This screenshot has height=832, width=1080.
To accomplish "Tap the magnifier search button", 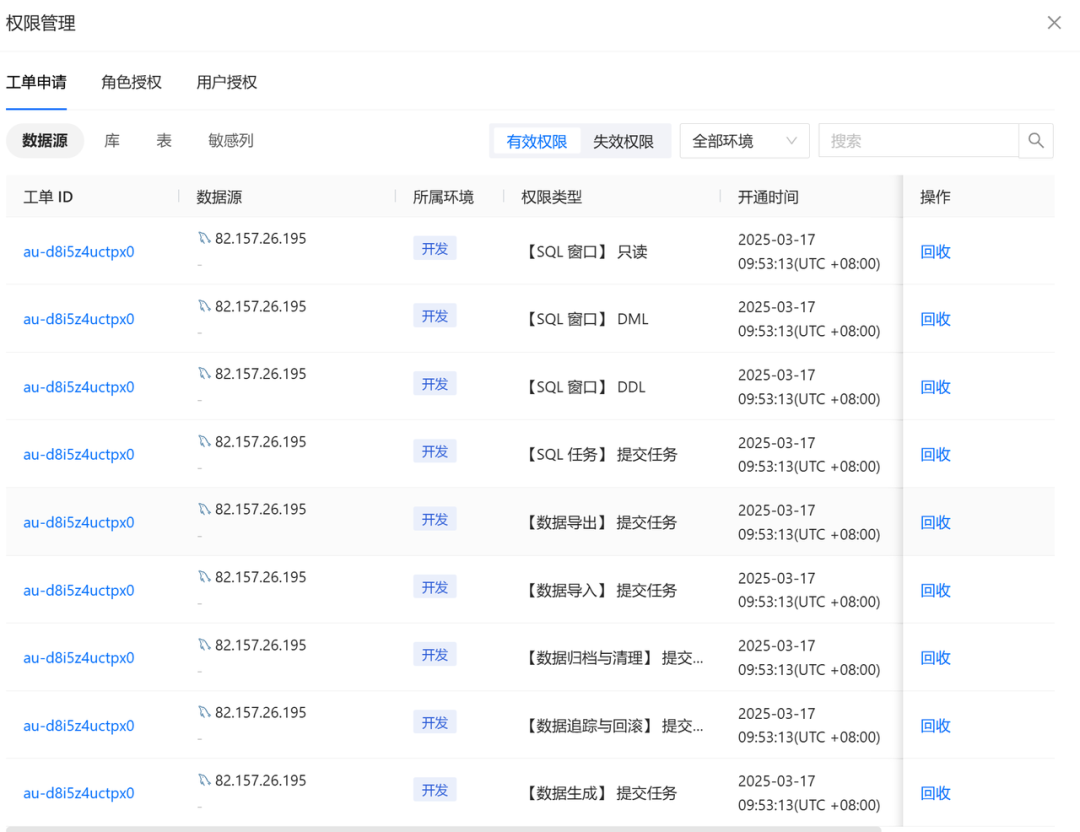I will [x=1036, y=141].
